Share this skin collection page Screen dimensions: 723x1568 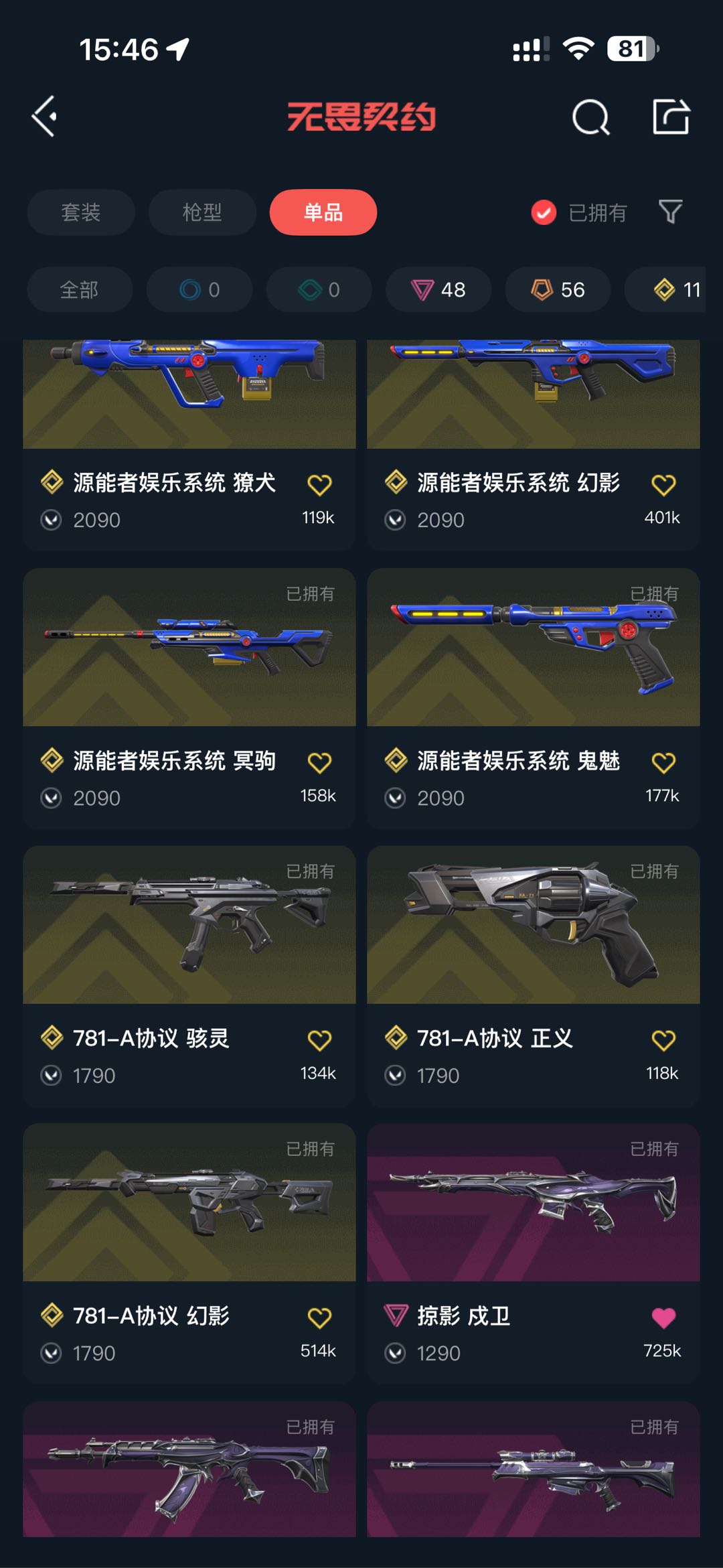click(x=671, y=117)
